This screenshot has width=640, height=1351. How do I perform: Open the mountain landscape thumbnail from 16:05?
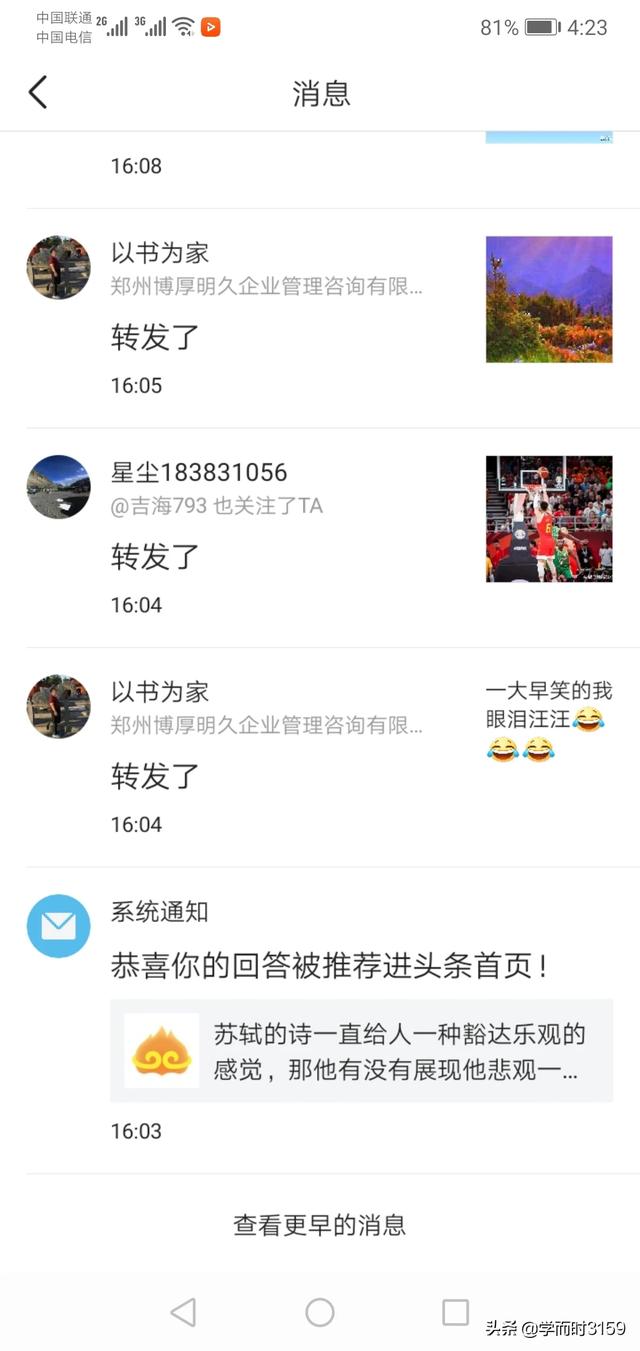point(549,299)
